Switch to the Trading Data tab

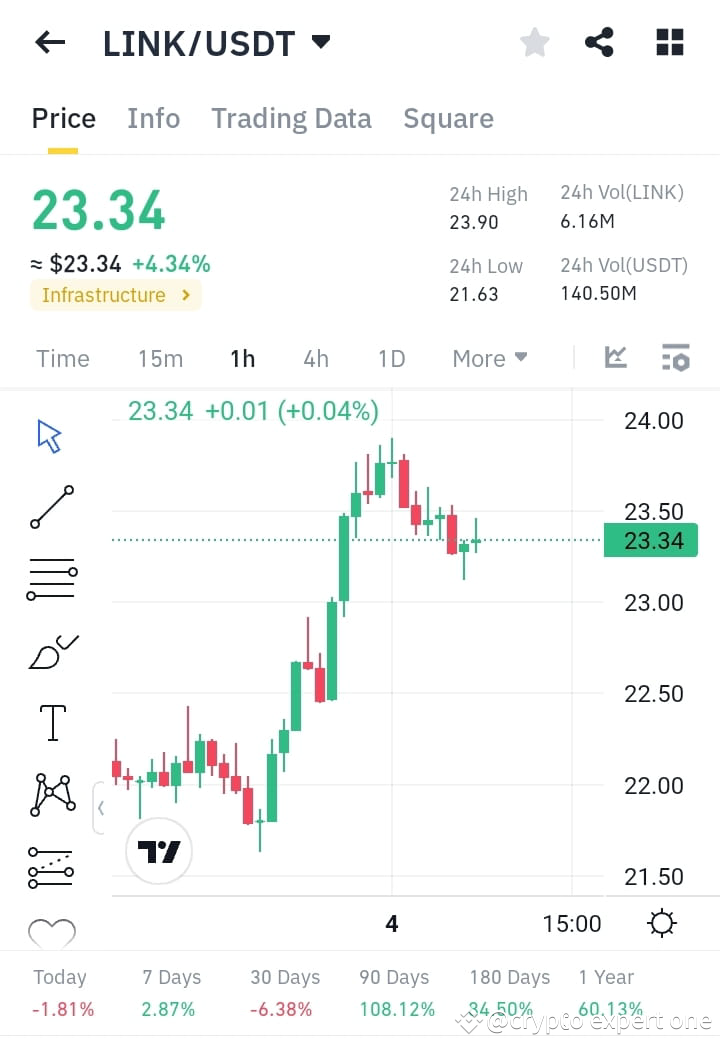point(291,118)
